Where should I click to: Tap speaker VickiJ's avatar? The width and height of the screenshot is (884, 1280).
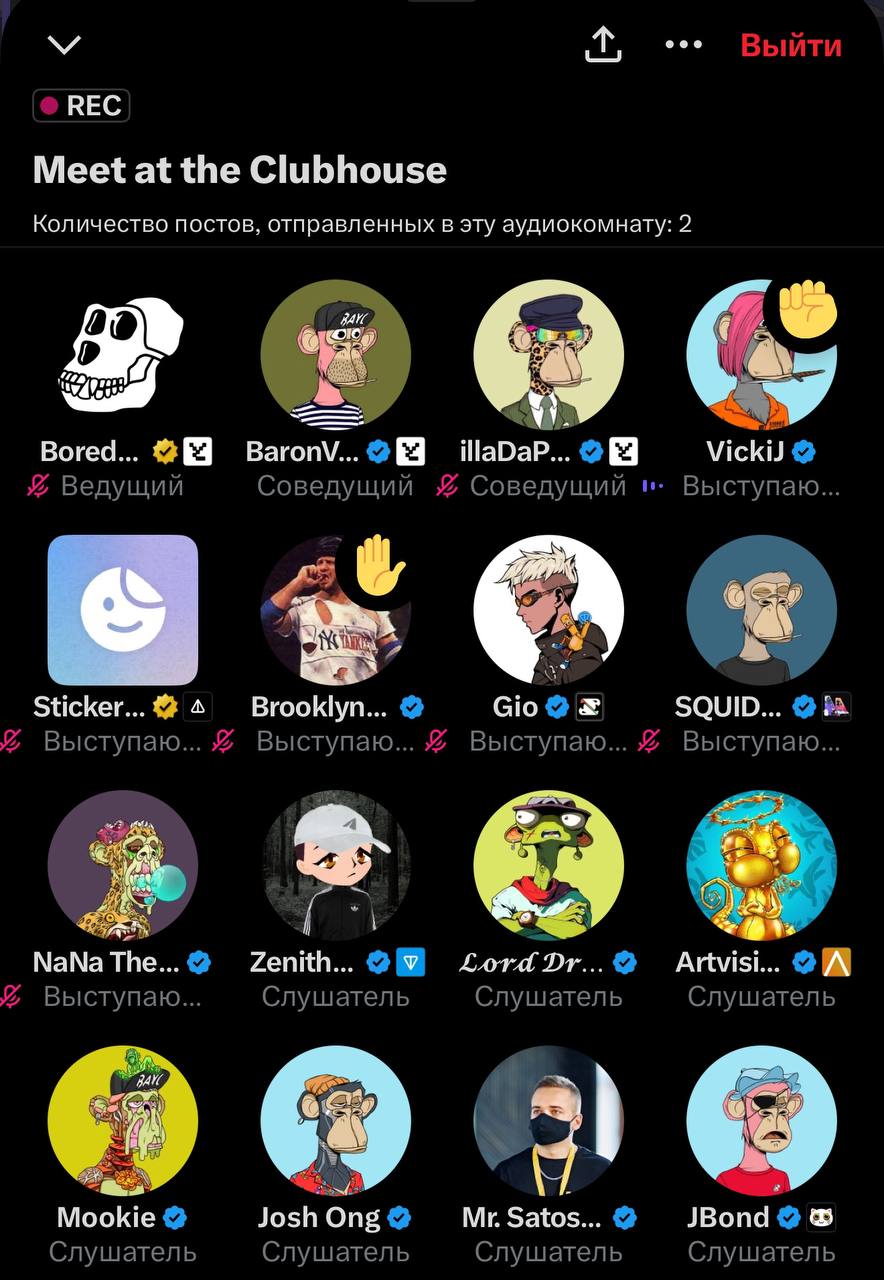pyautogui.click(x=761, y=355)
